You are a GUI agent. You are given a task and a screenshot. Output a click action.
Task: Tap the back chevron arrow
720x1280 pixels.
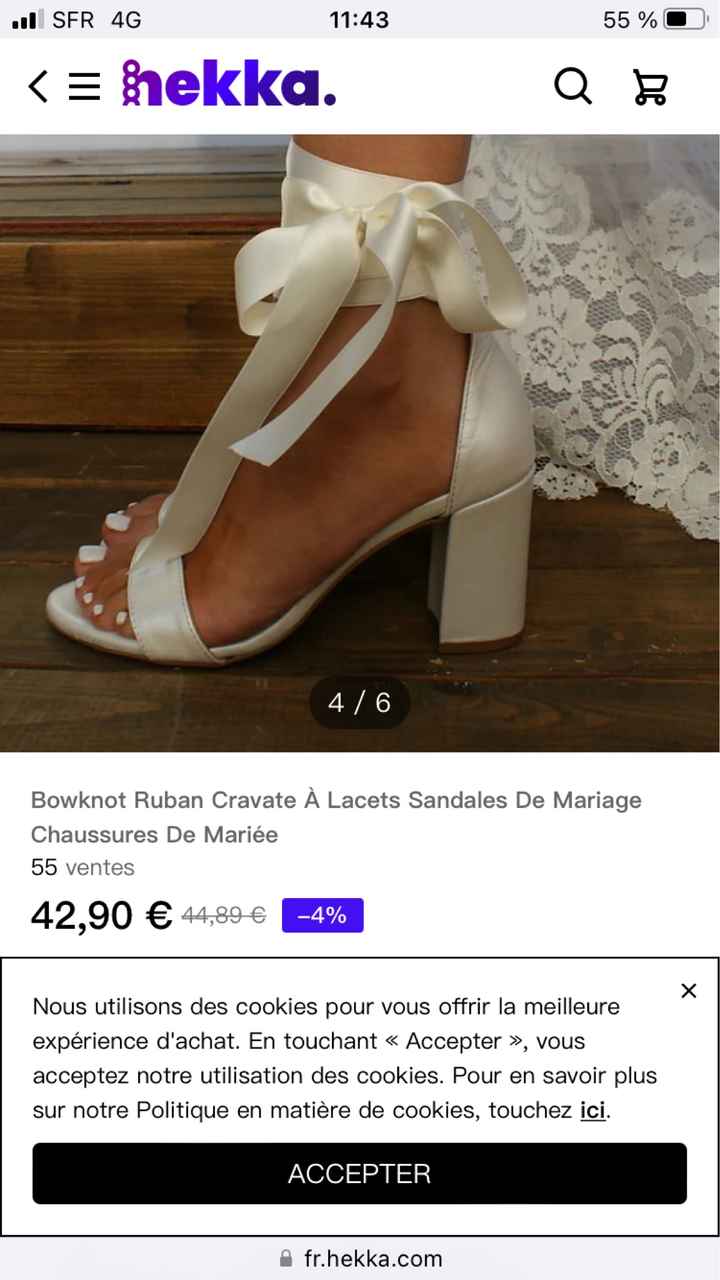coord(37,87)
